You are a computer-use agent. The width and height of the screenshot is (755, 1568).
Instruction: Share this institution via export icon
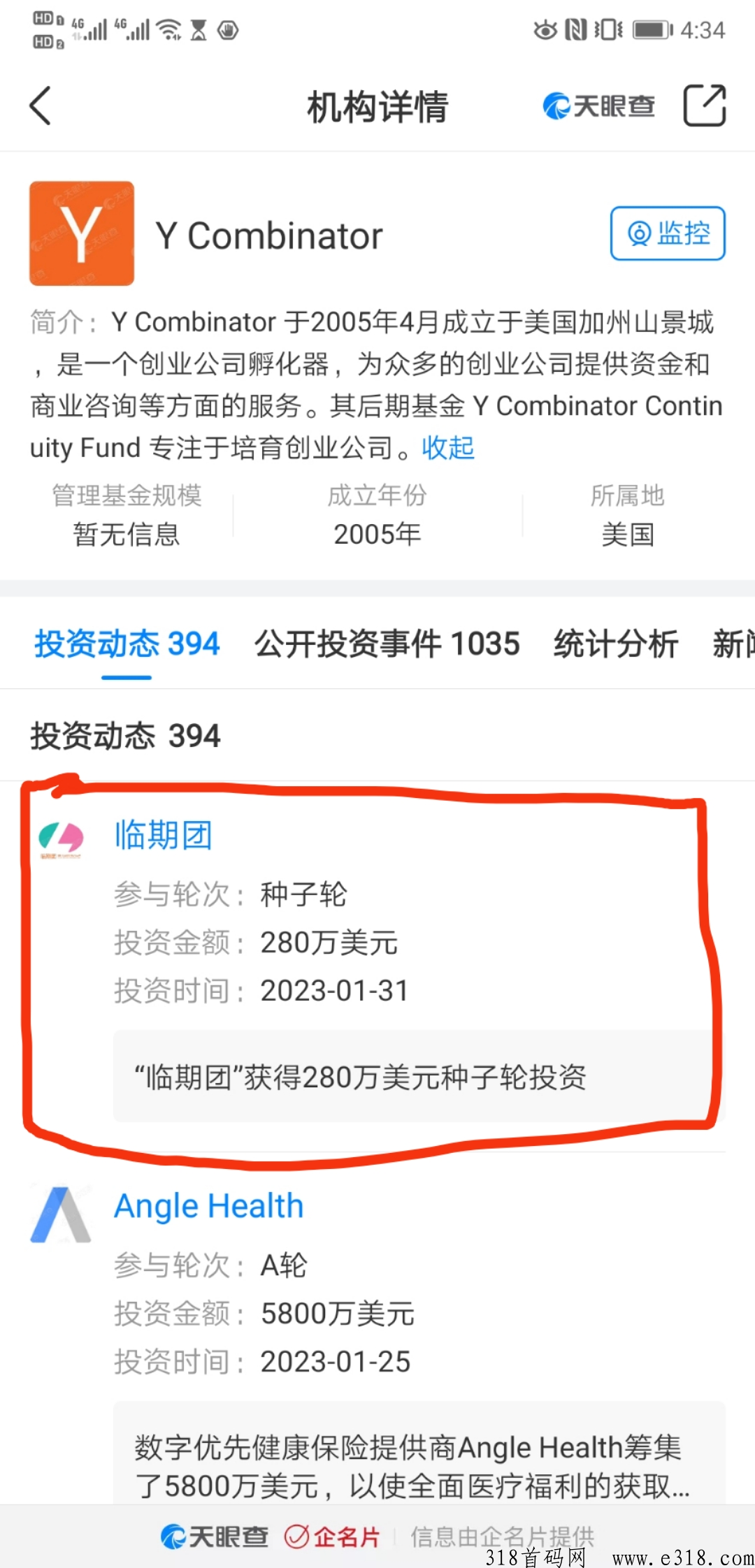tap(704, 106)
